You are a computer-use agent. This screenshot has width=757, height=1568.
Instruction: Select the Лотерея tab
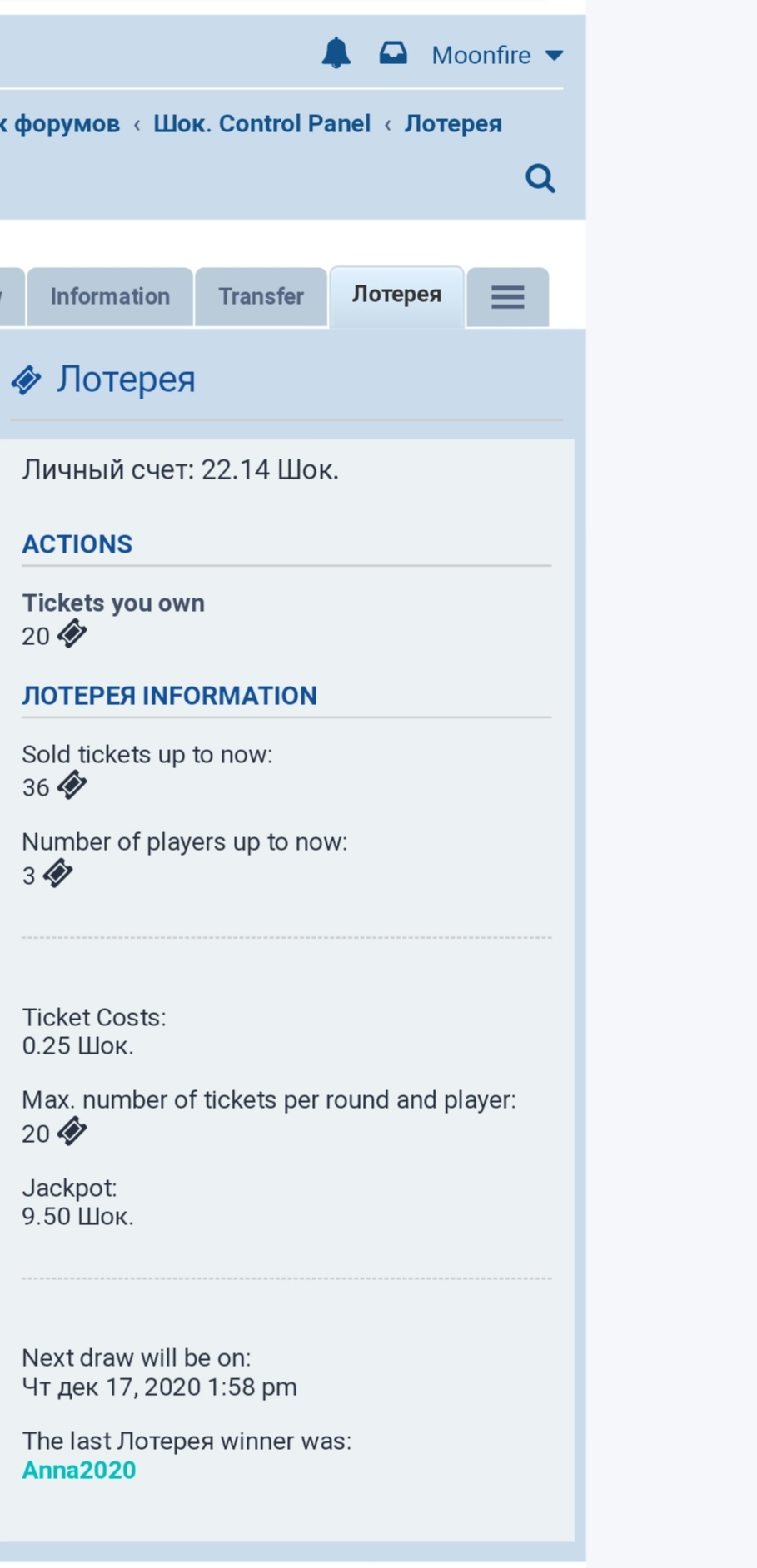pos(396,295)
